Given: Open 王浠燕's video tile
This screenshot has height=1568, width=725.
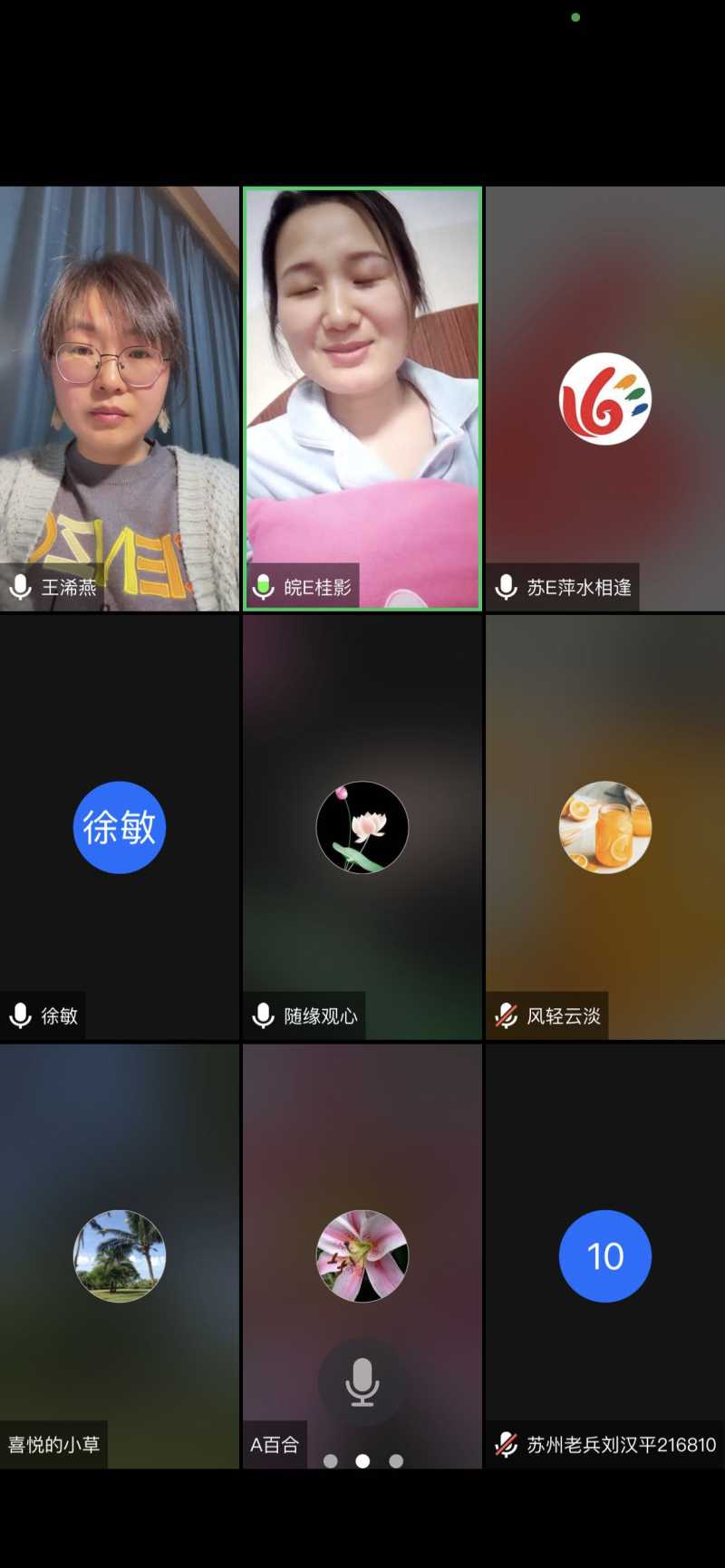Looking at the screenshot, I should pyautogui.click(x=120, y=399).
